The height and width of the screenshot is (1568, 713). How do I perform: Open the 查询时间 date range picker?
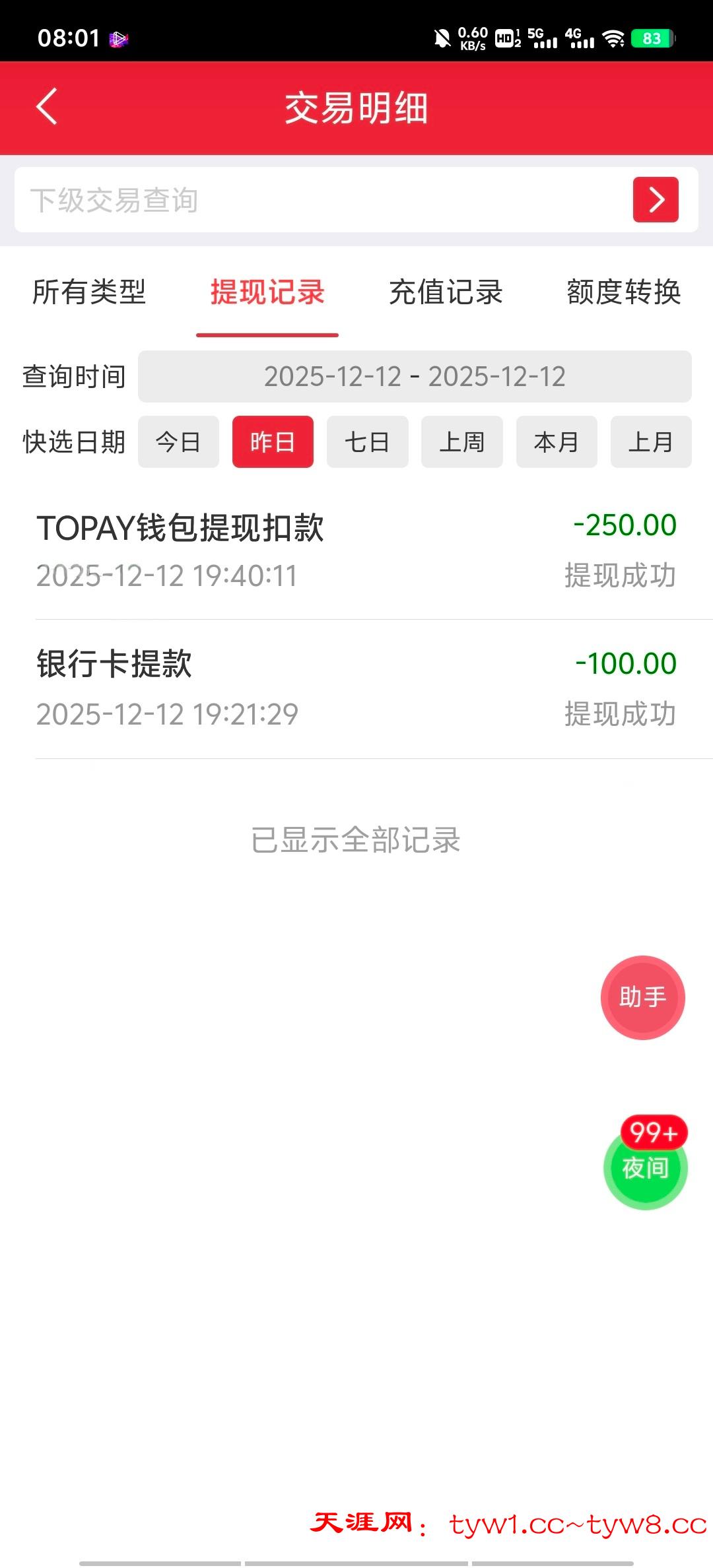tap(415, 377)
